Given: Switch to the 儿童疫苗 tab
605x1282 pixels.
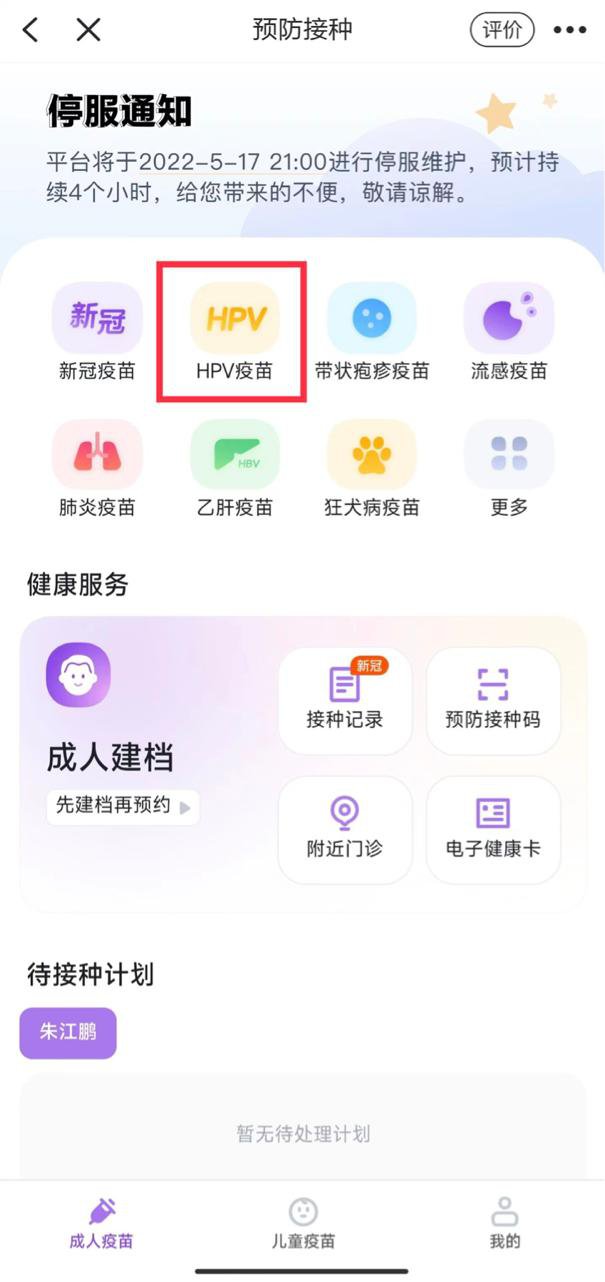Looking at the screenshot, I should tap(302, 1224).
